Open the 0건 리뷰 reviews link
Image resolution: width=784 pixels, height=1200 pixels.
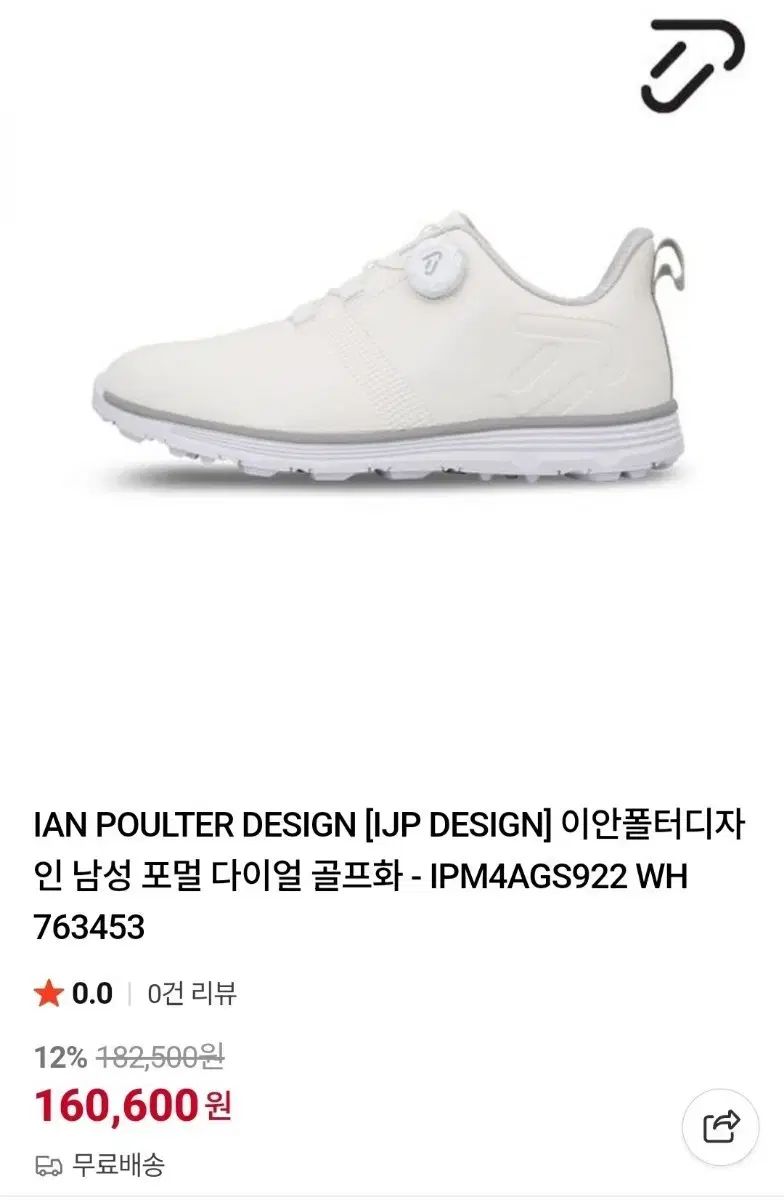(x=191, y=994)
